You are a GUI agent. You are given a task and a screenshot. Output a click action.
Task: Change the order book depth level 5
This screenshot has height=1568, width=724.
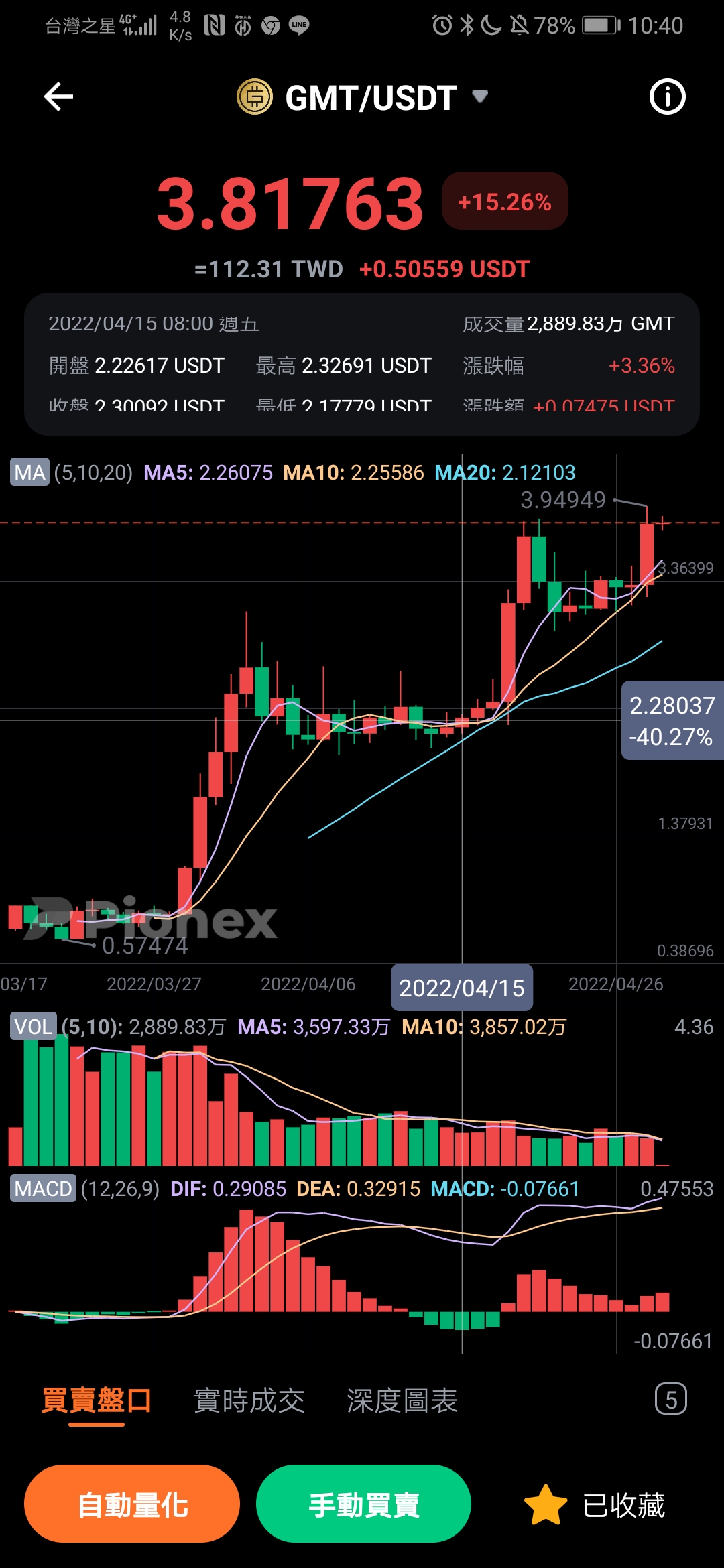670,1399
